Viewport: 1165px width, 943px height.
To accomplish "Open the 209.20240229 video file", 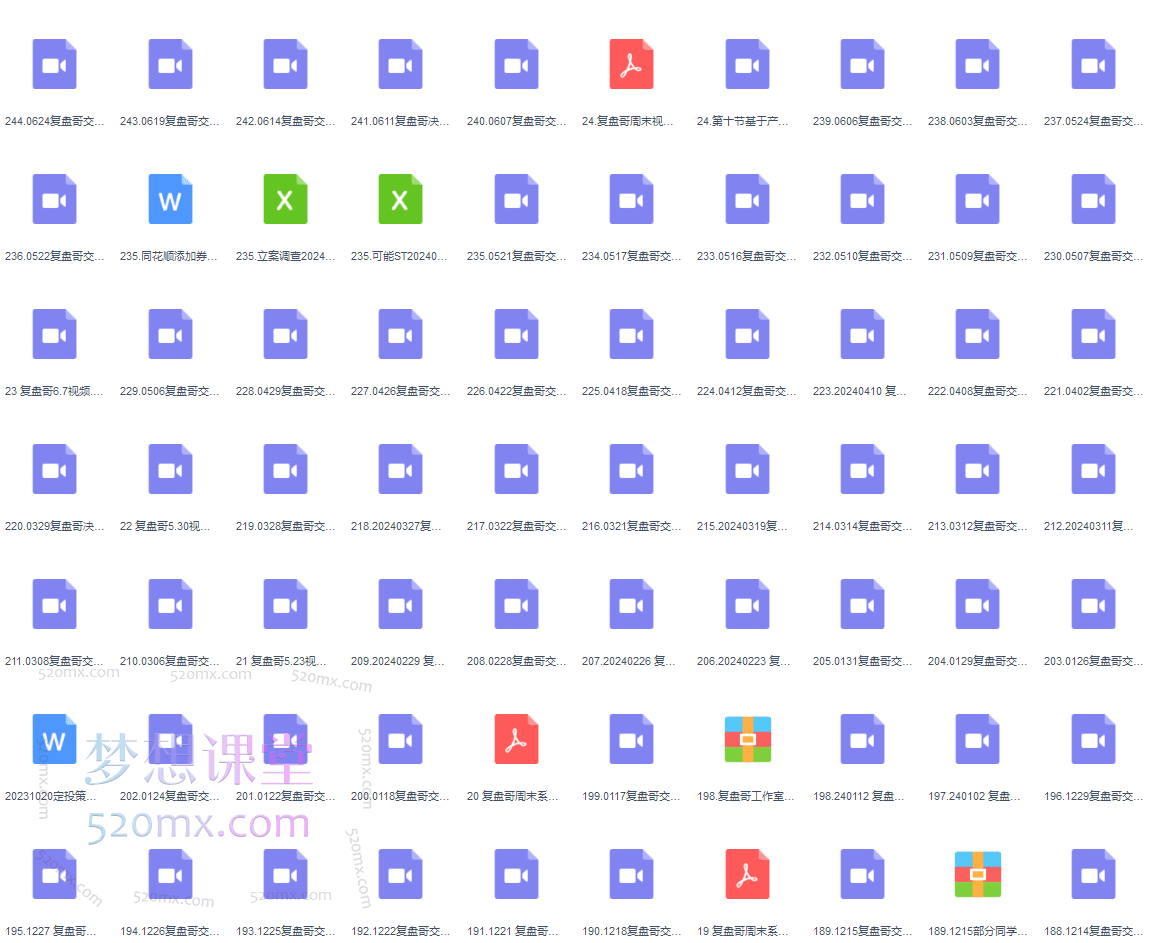I will tap(400, 605).
